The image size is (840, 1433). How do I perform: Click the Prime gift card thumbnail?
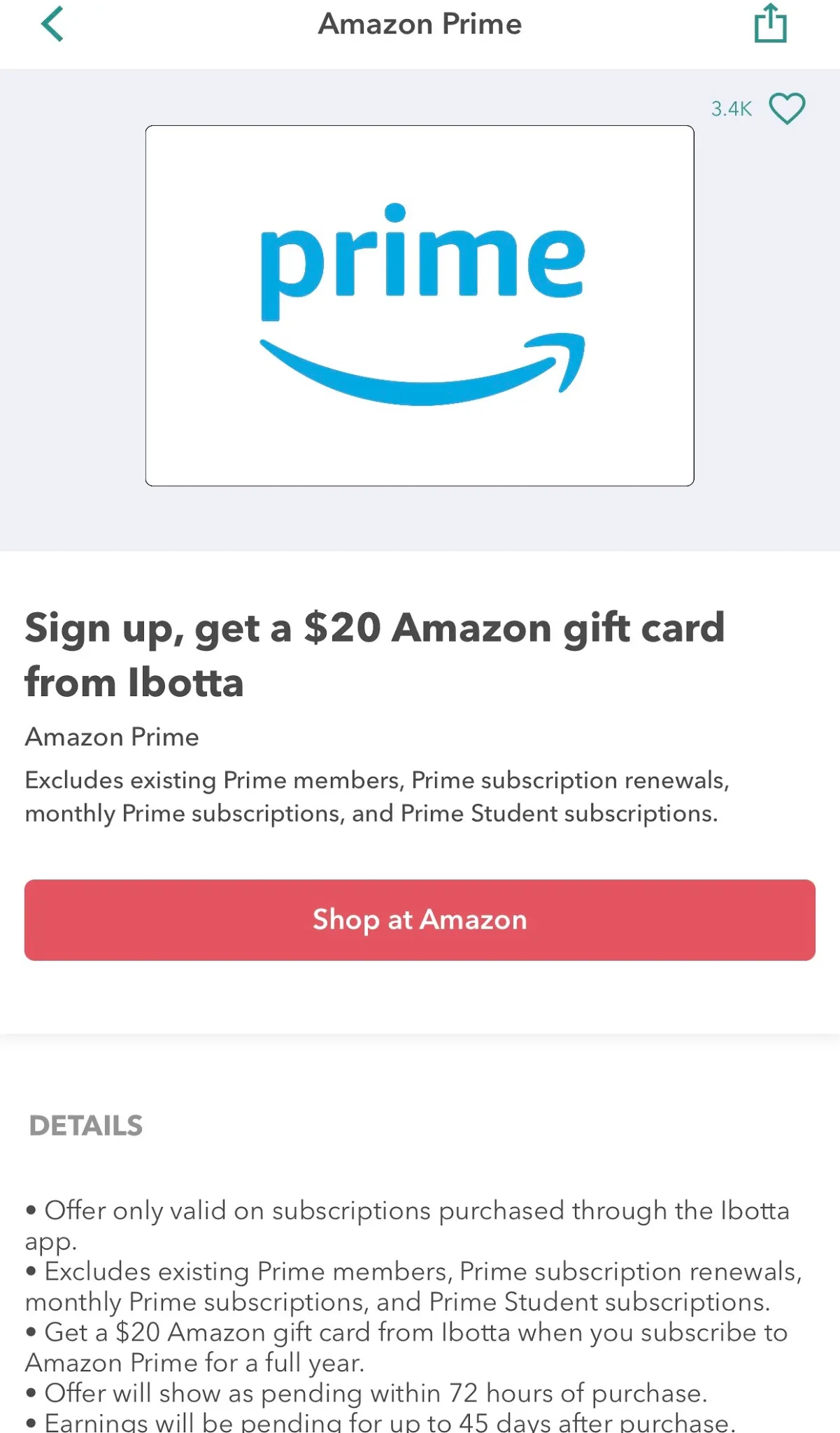(420, 304)
